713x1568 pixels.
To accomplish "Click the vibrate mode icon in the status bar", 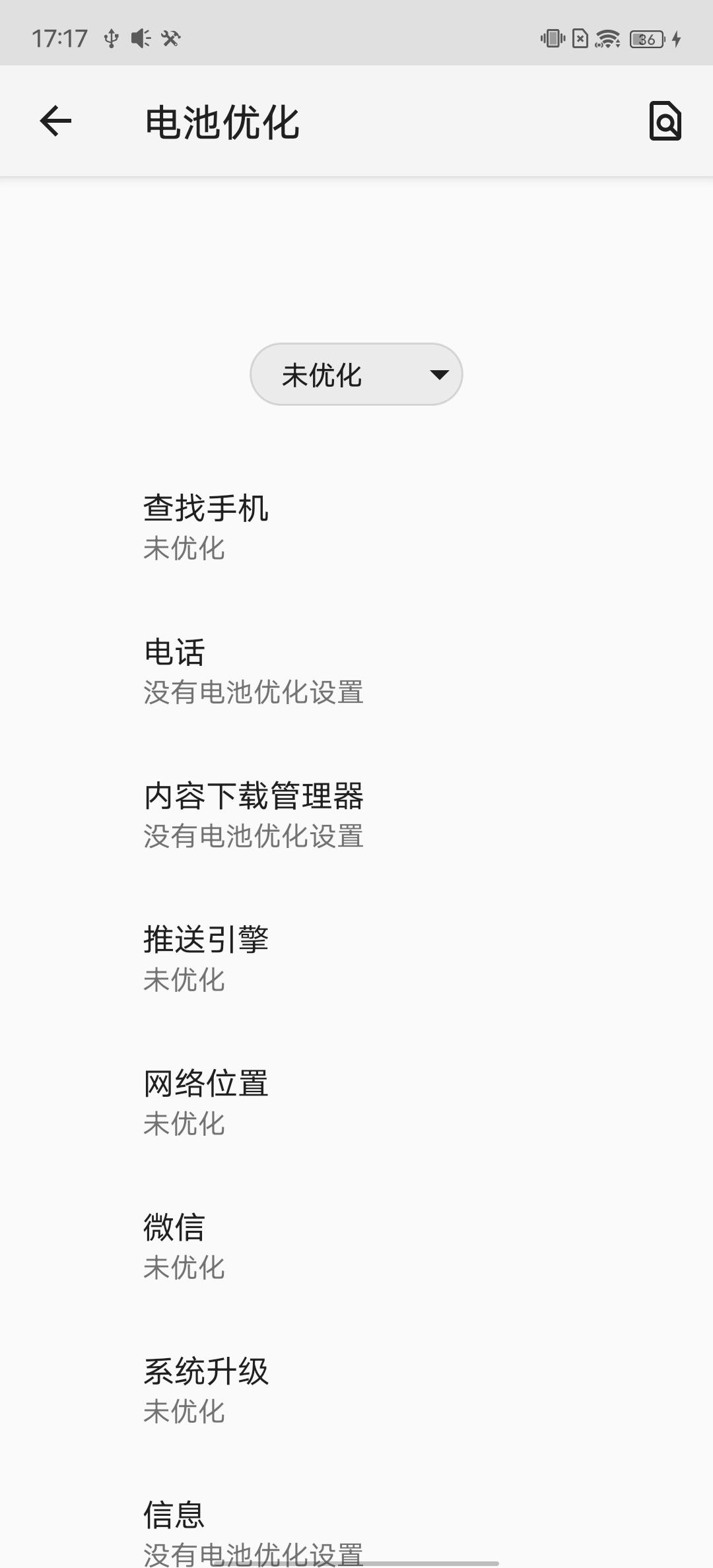I will 551,40.
